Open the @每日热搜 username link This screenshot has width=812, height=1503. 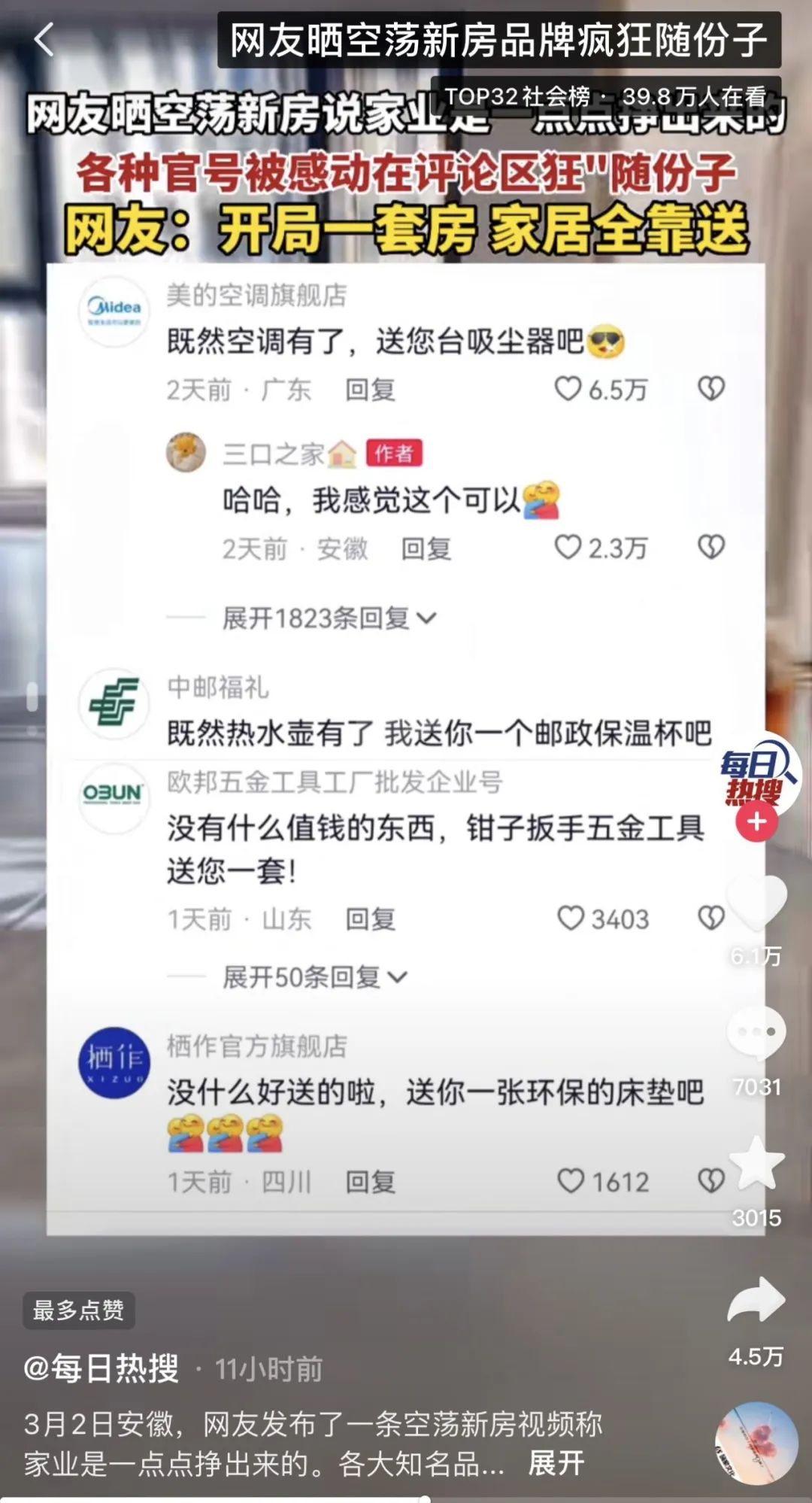(101, 1368)
